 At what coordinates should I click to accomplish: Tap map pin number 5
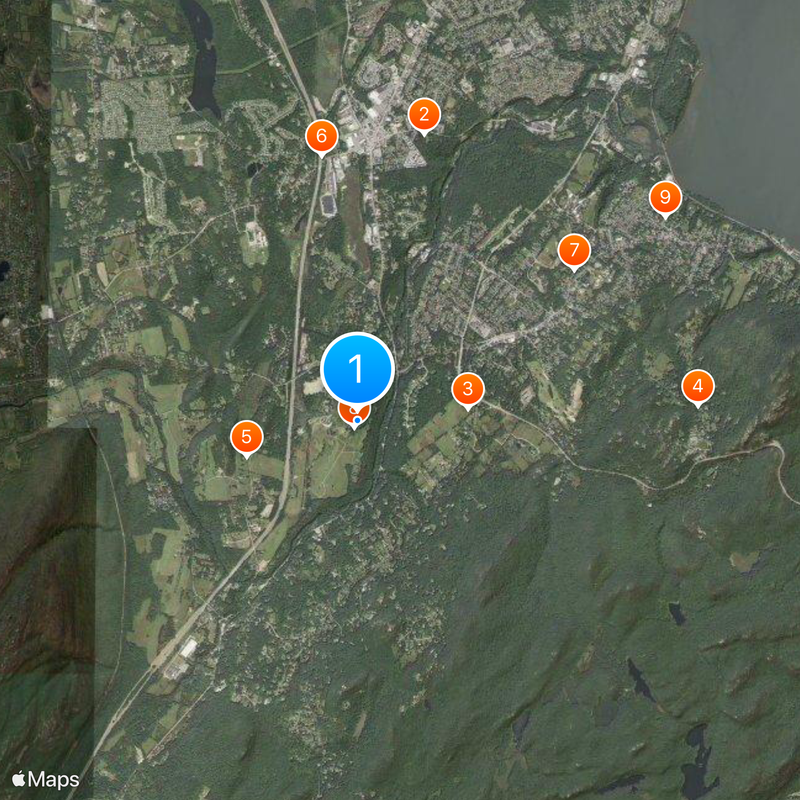(x=246, y=437)
